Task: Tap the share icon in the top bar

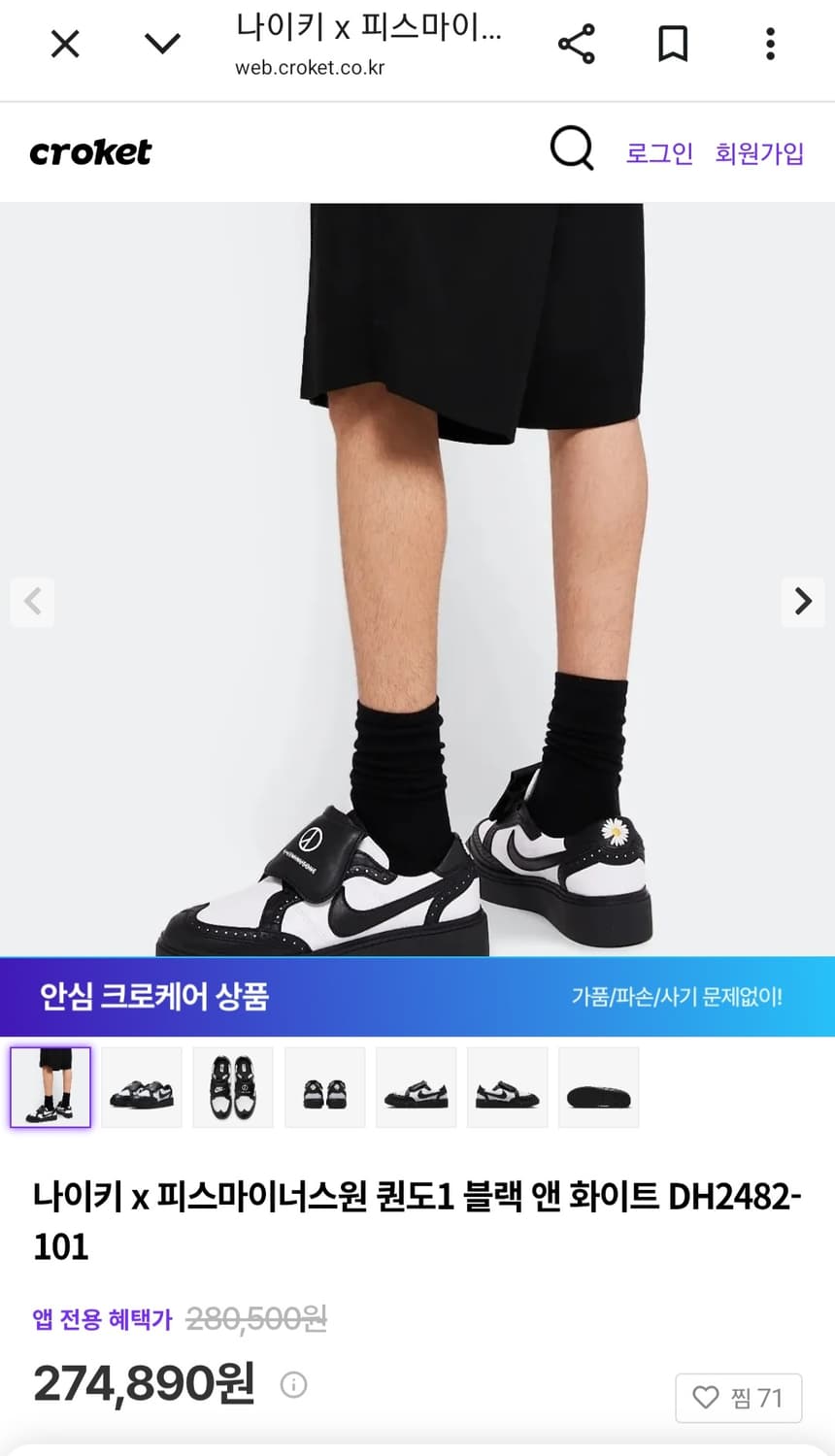Action: click(578, 42)
